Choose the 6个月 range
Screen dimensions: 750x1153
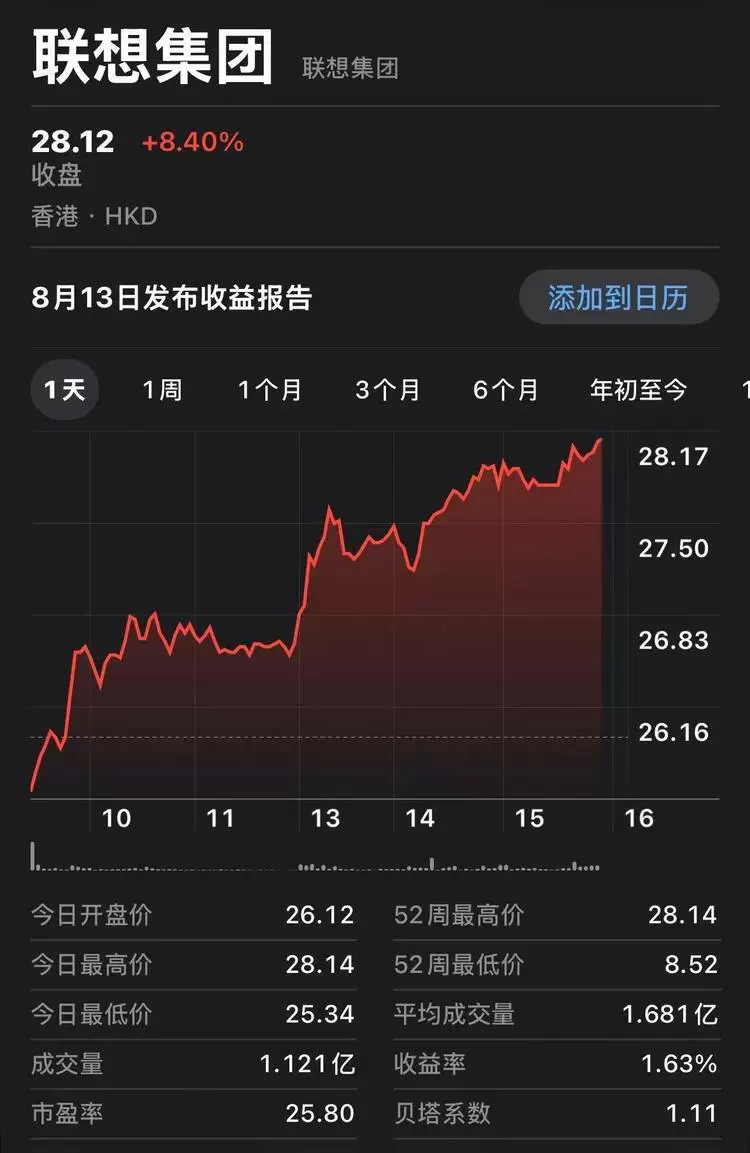tap(506, 390)
